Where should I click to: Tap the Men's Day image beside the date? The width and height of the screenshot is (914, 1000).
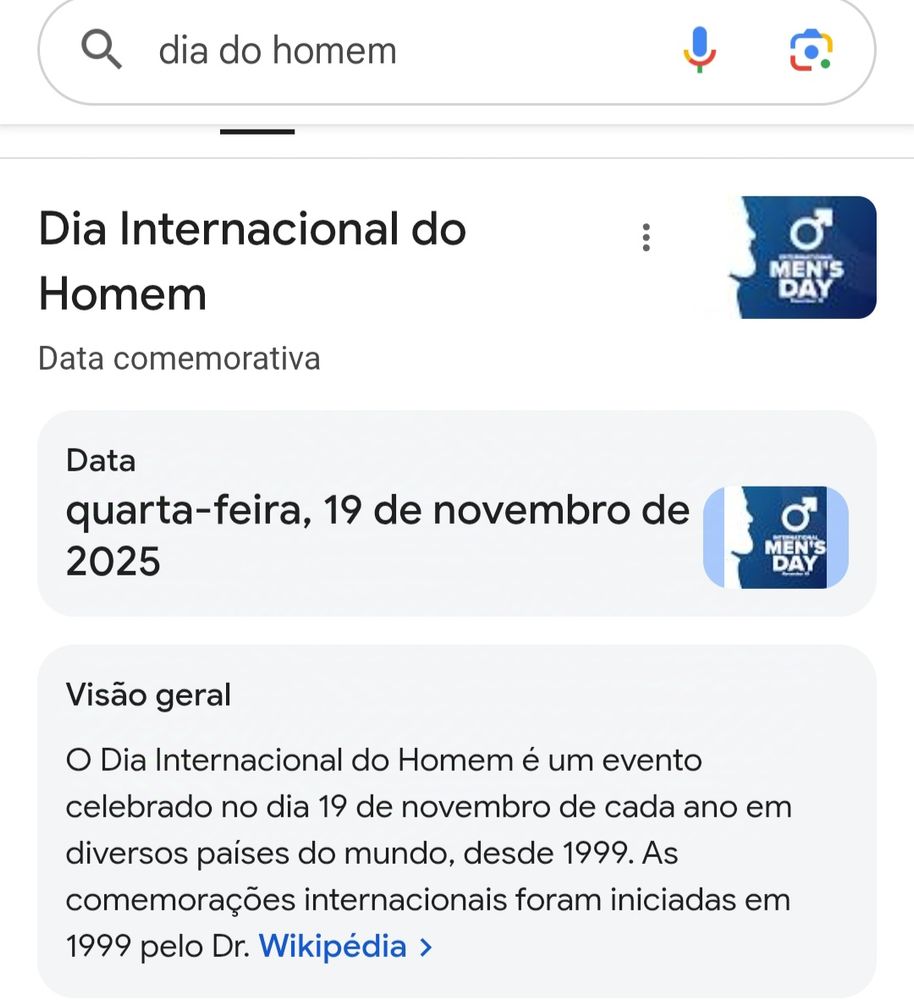click(777, 538)
